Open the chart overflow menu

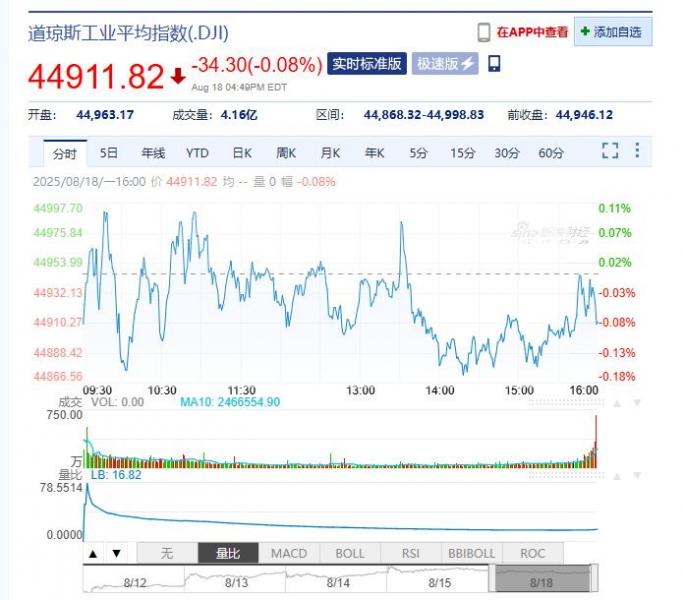[637, 152]
